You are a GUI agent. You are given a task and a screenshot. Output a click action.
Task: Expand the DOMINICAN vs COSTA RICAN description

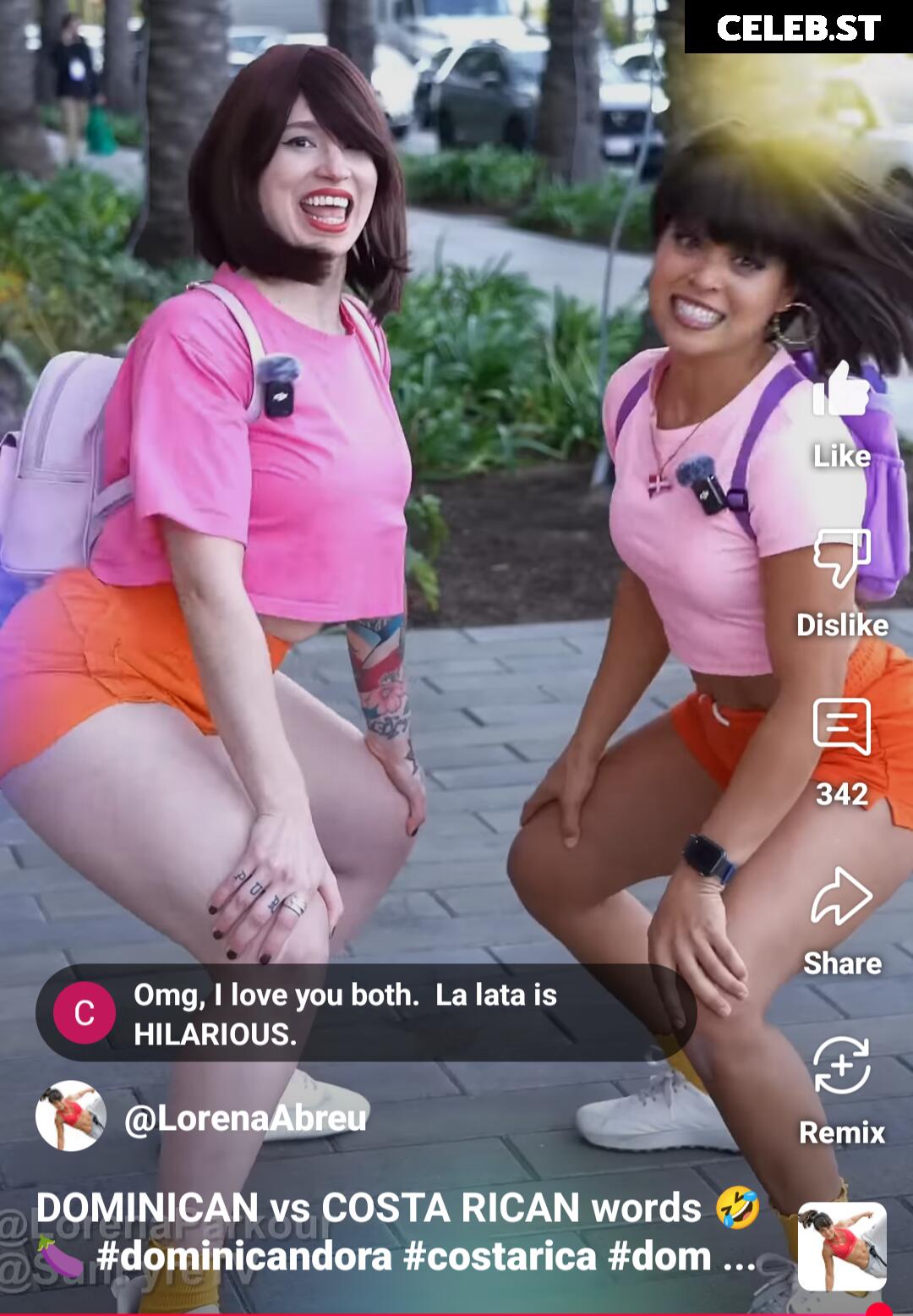click(x=396, y=1231)
